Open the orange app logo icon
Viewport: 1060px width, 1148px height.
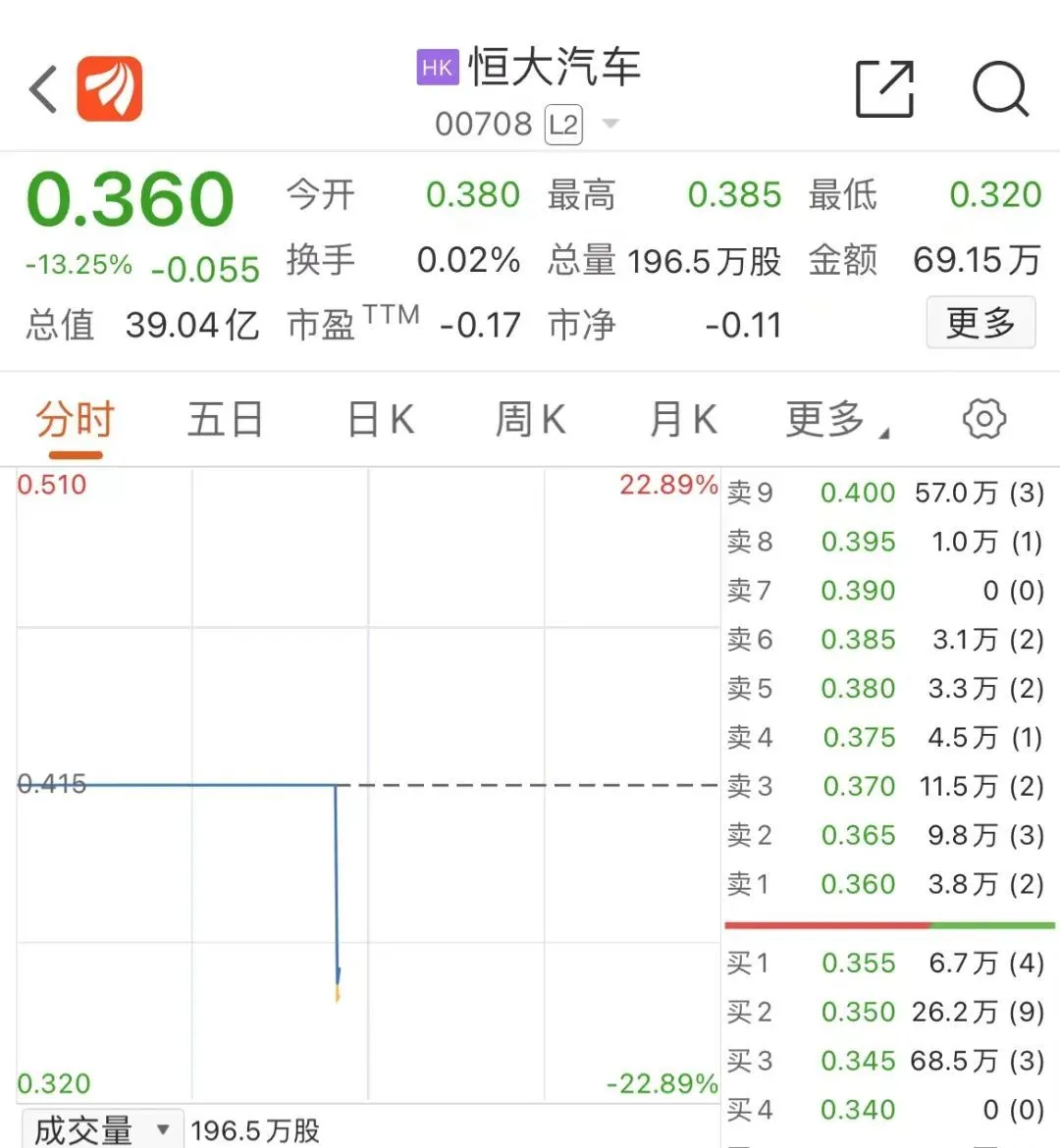pos(110,89)
